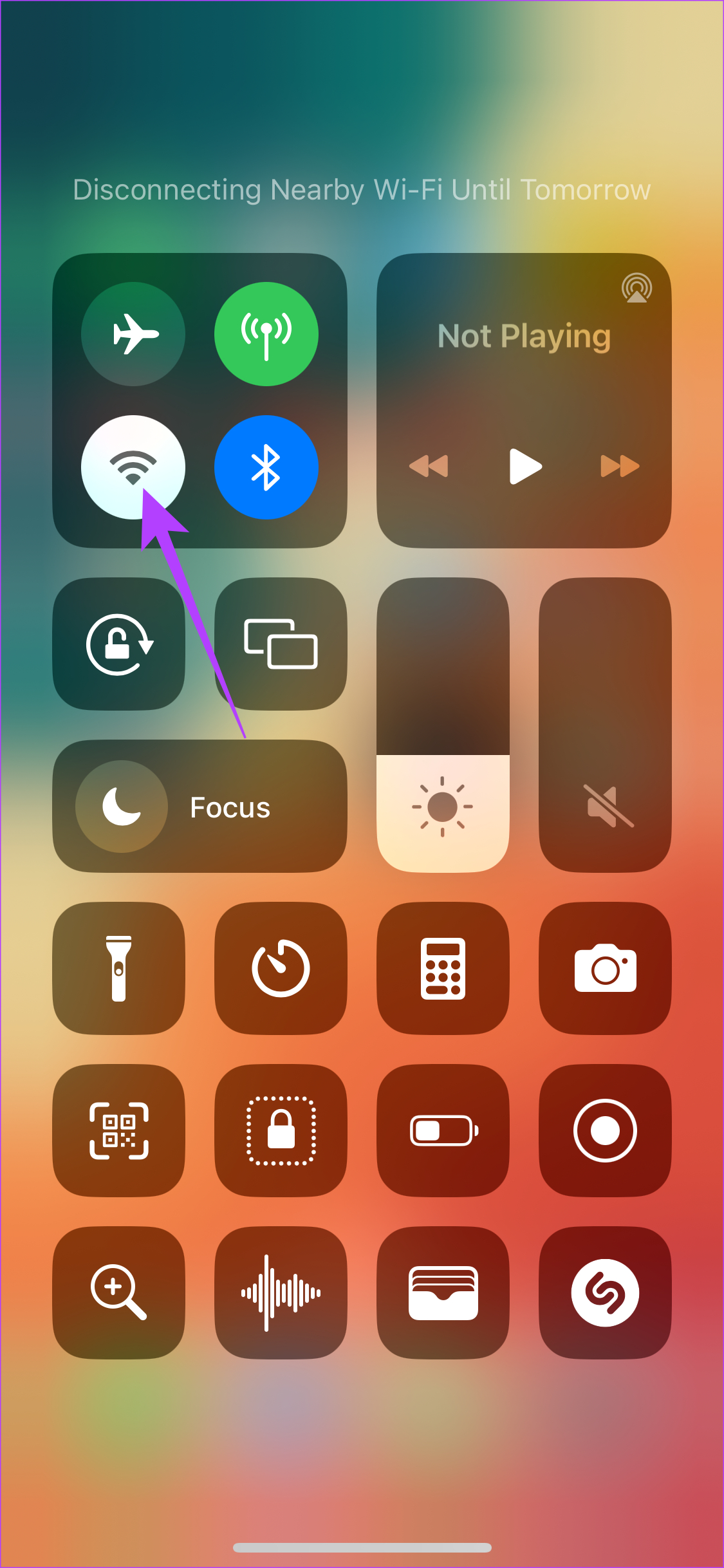This screenshot has width=724, height=1568.
Task: Toggle the rotation lock
Action: point(119,644)
